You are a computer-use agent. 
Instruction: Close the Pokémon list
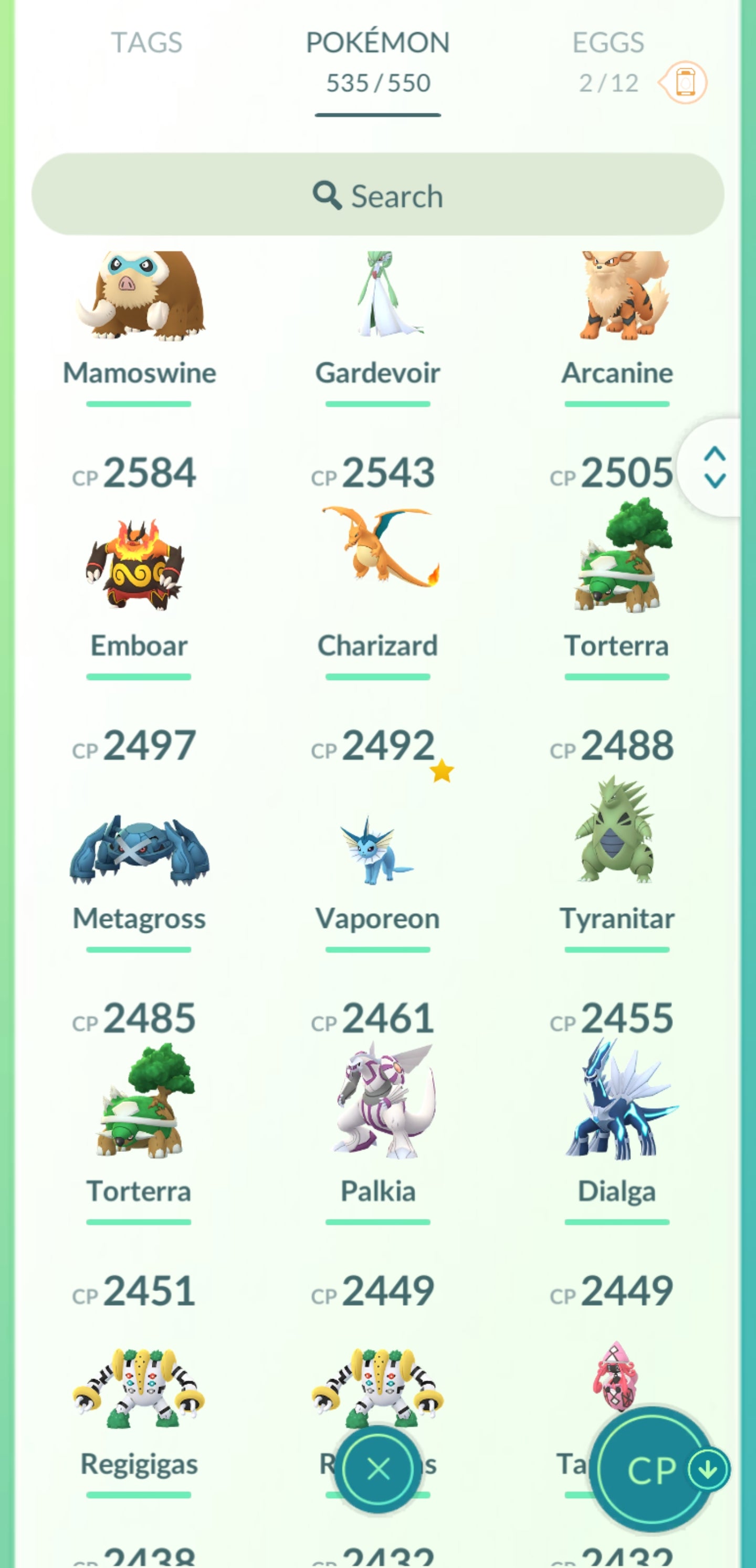tap(379, 1468)
